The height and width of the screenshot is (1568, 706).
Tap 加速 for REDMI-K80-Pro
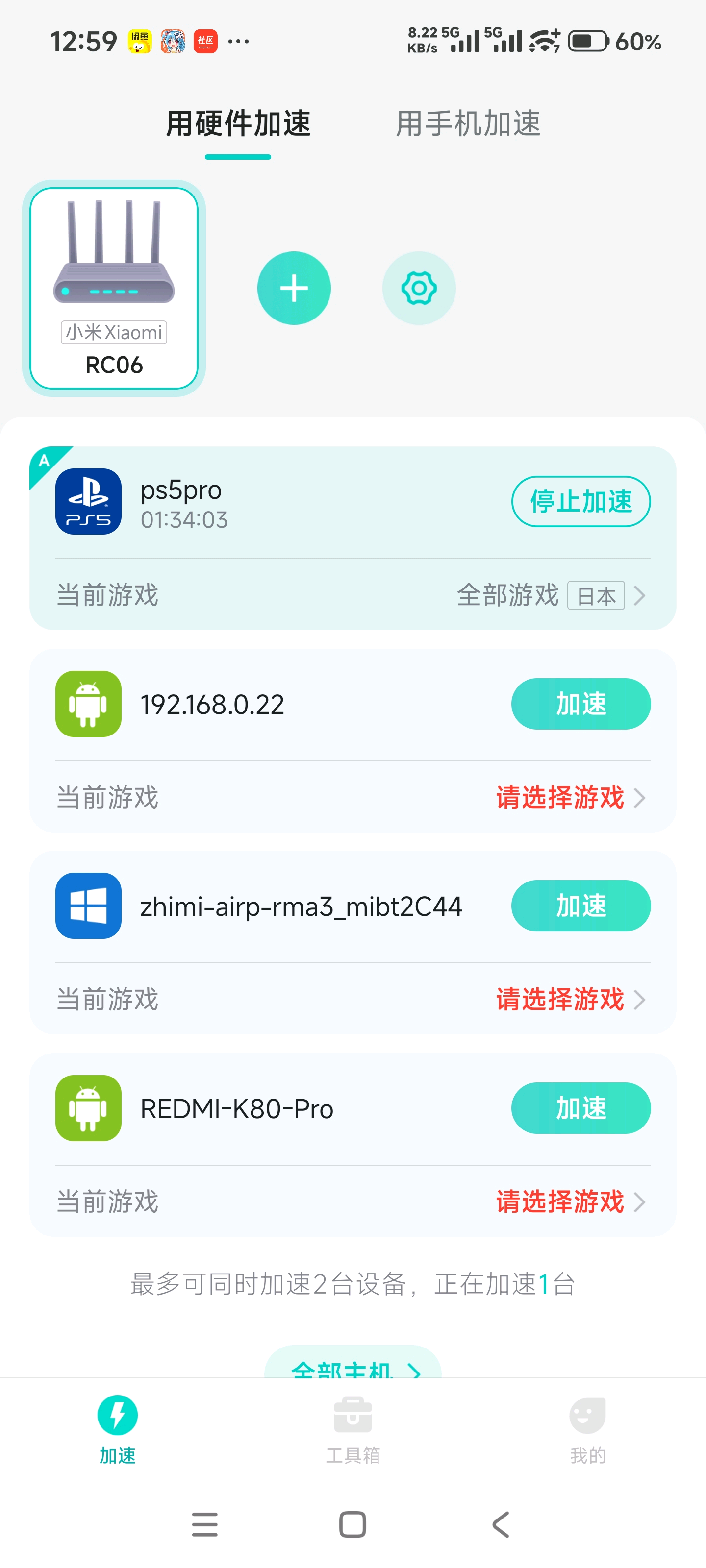pos(580,1108)
